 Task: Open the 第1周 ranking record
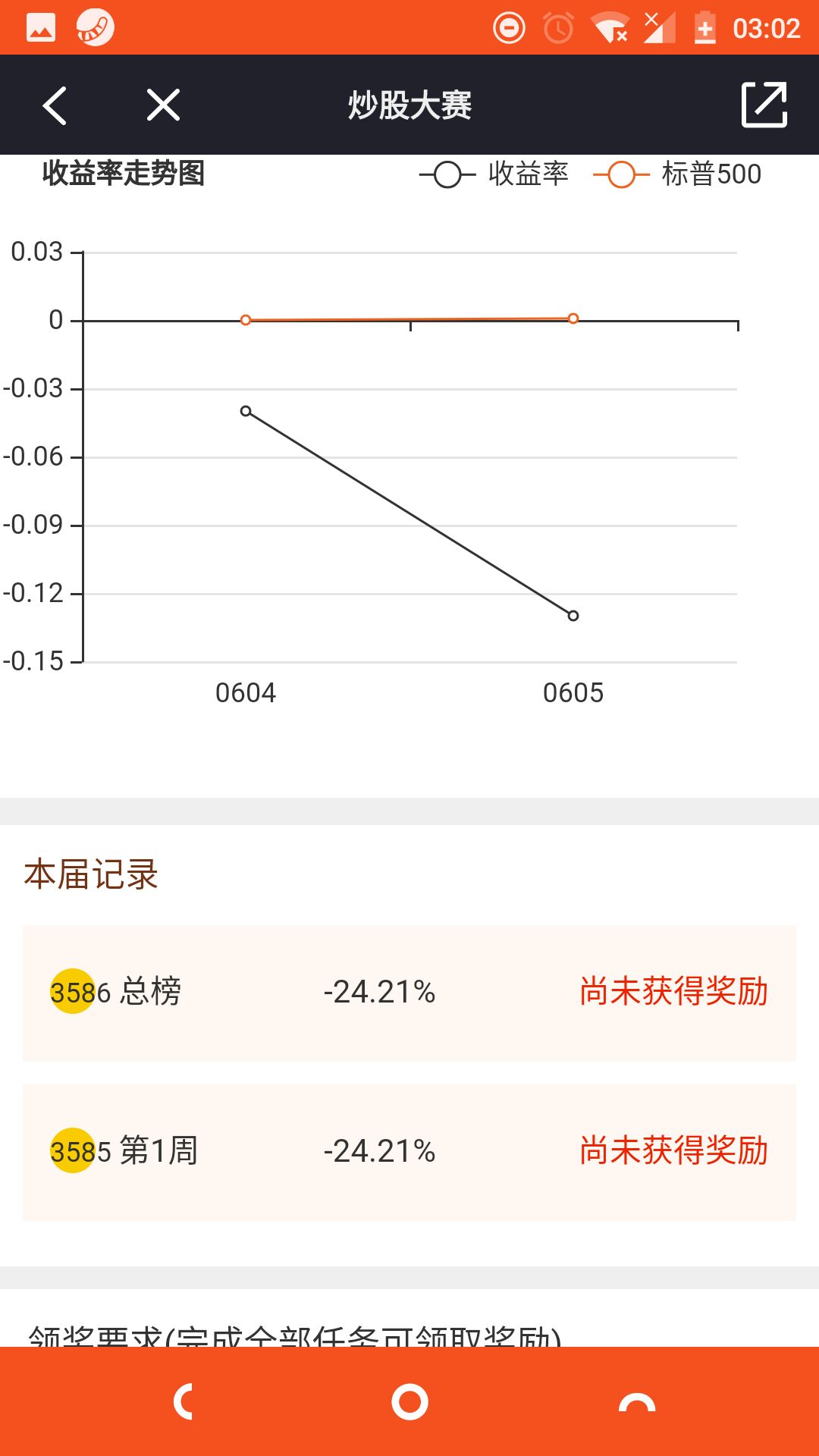pos(409,1152)
